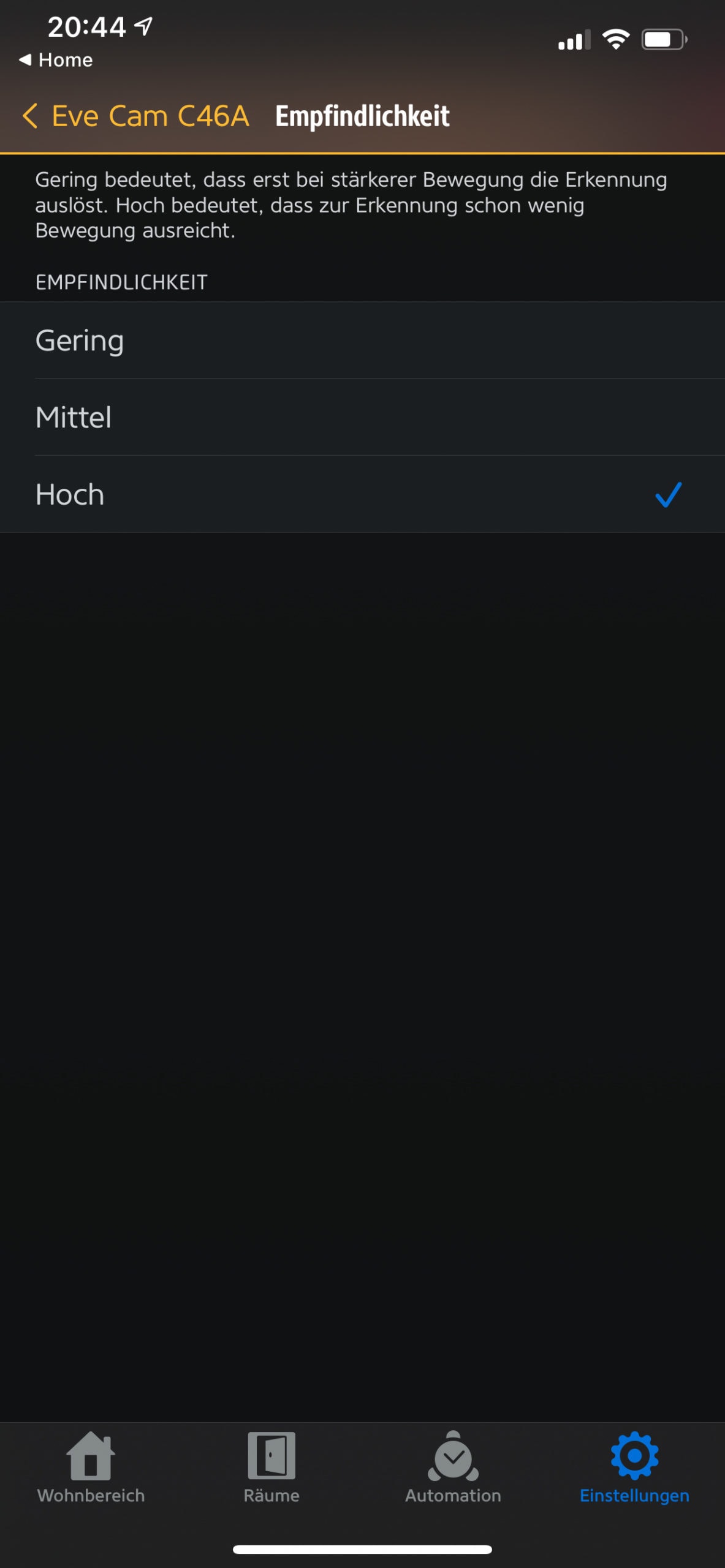The width and height of the screenshot is (725, 1568).
Task: Go back to Eve Cam C46A
Action: click(x=135, y=116)
